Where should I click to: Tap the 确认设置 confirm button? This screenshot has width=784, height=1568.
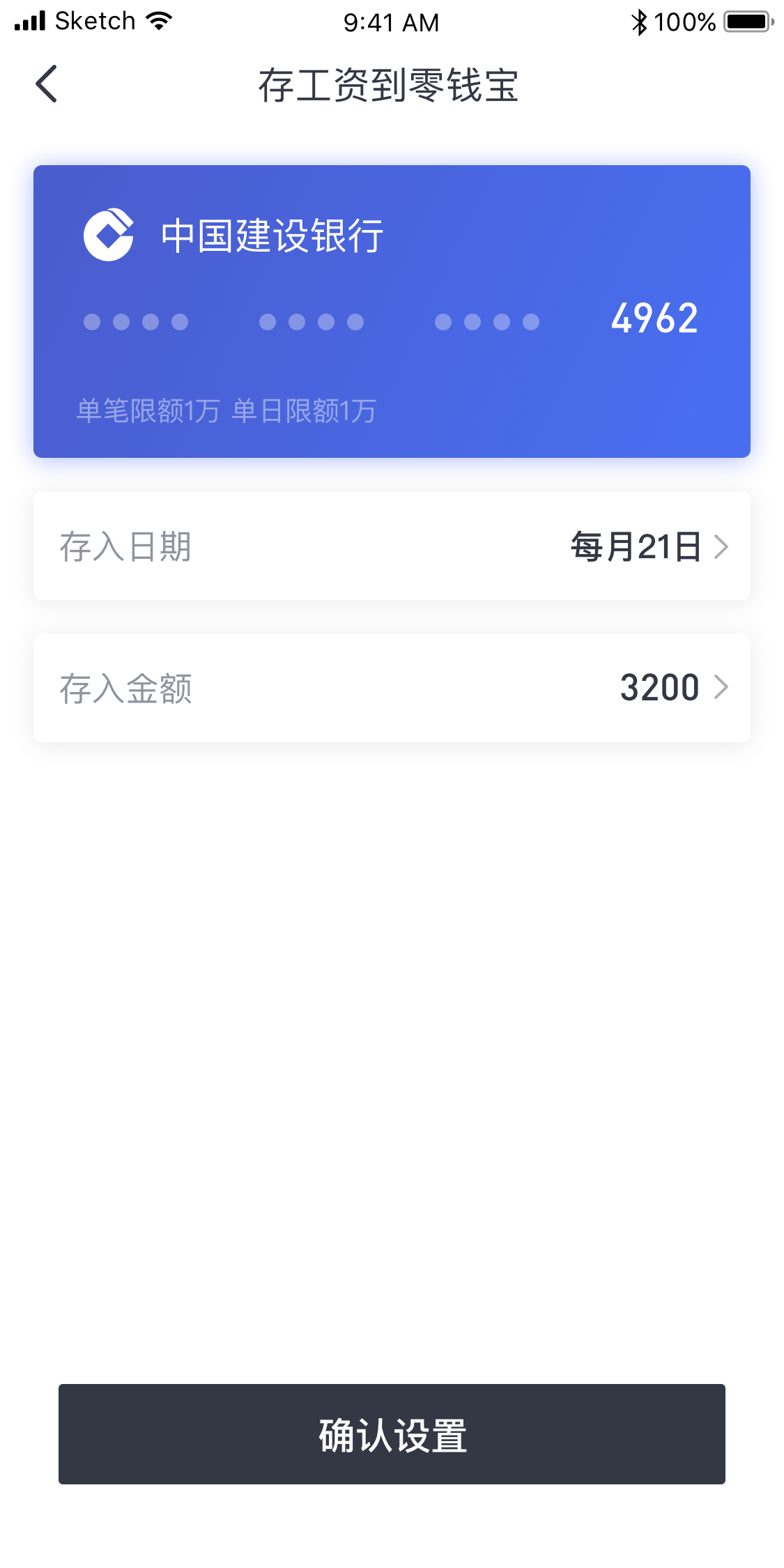[x=392, y=1434]
